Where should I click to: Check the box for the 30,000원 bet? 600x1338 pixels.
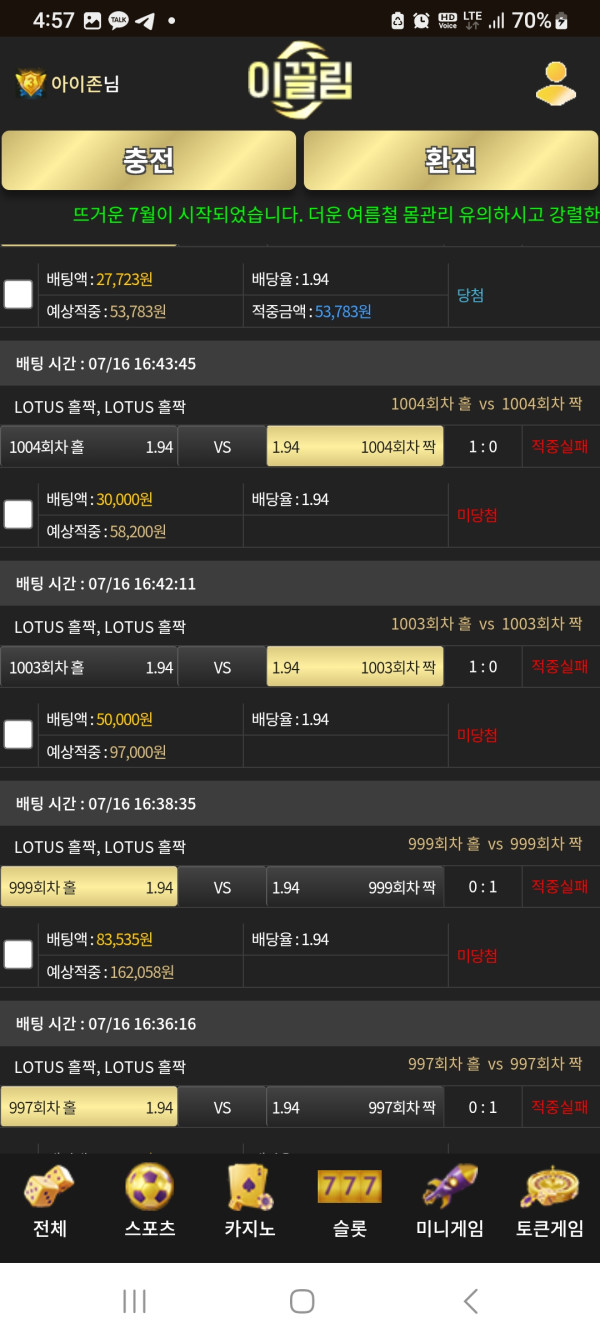tap(18, 514)
